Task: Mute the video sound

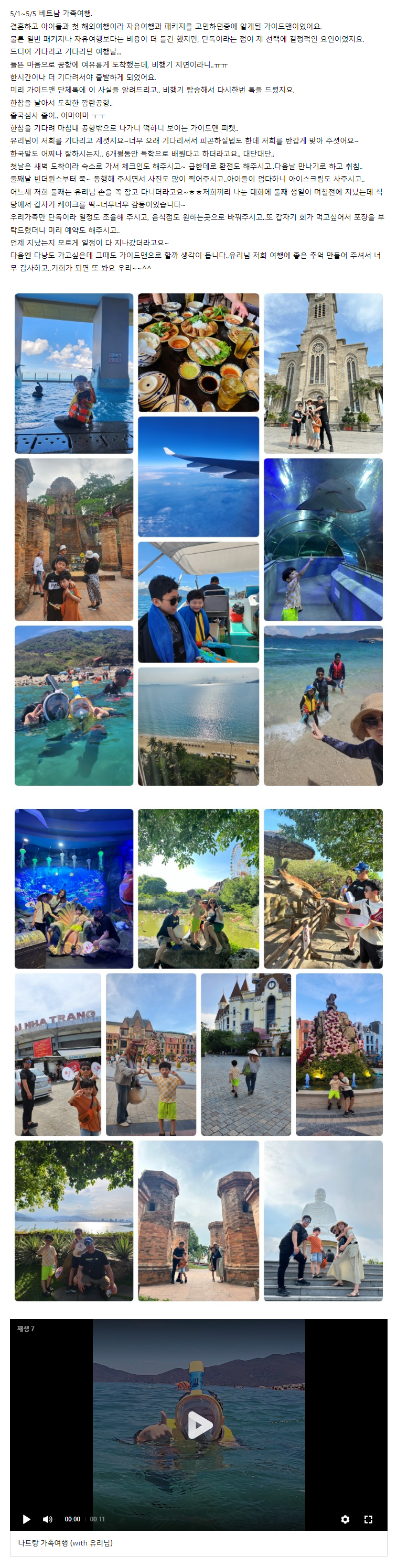Action: pyautogui.click(x=48, y=1519)
